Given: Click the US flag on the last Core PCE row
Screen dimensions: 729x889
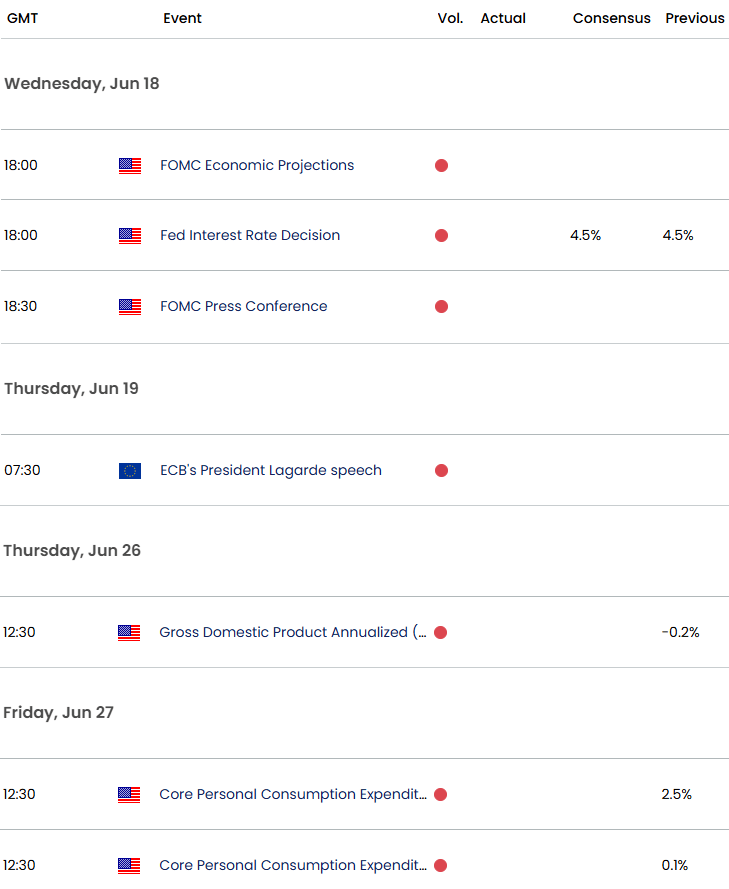Looking at the screenshot, I should [129, 865].
